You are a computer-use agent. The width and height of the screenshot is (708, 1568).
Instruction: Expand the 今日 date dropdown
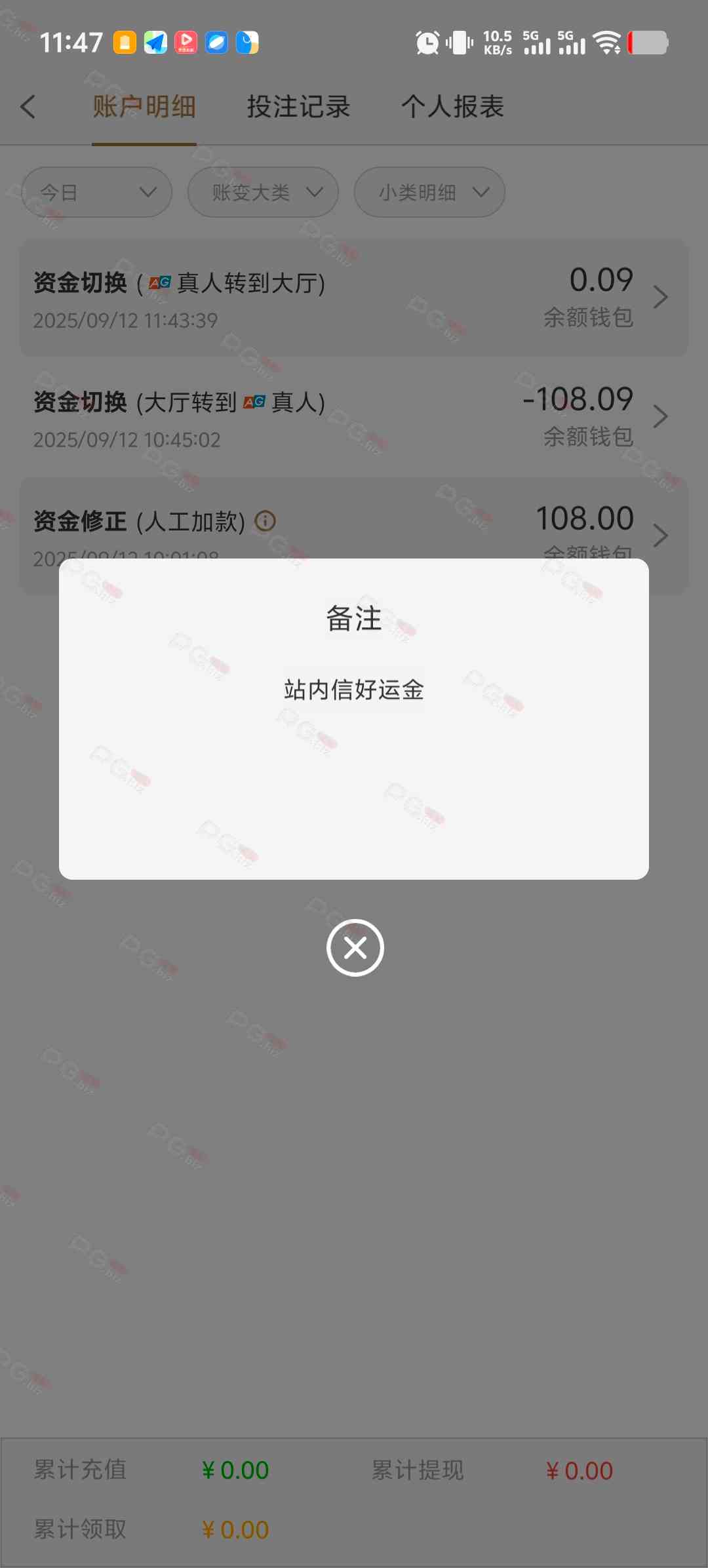pos(97,192)
